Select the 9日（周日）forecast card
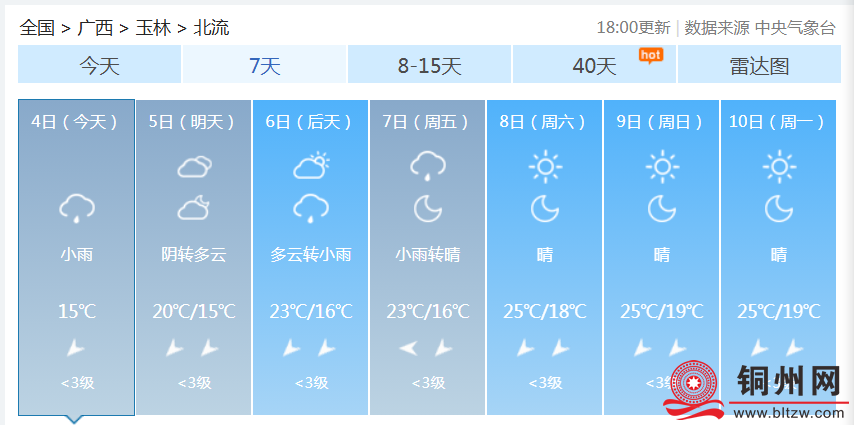Image resolution: width=854 pixels, height=425 pixels. pyautogui.click(x=661, y=257)
